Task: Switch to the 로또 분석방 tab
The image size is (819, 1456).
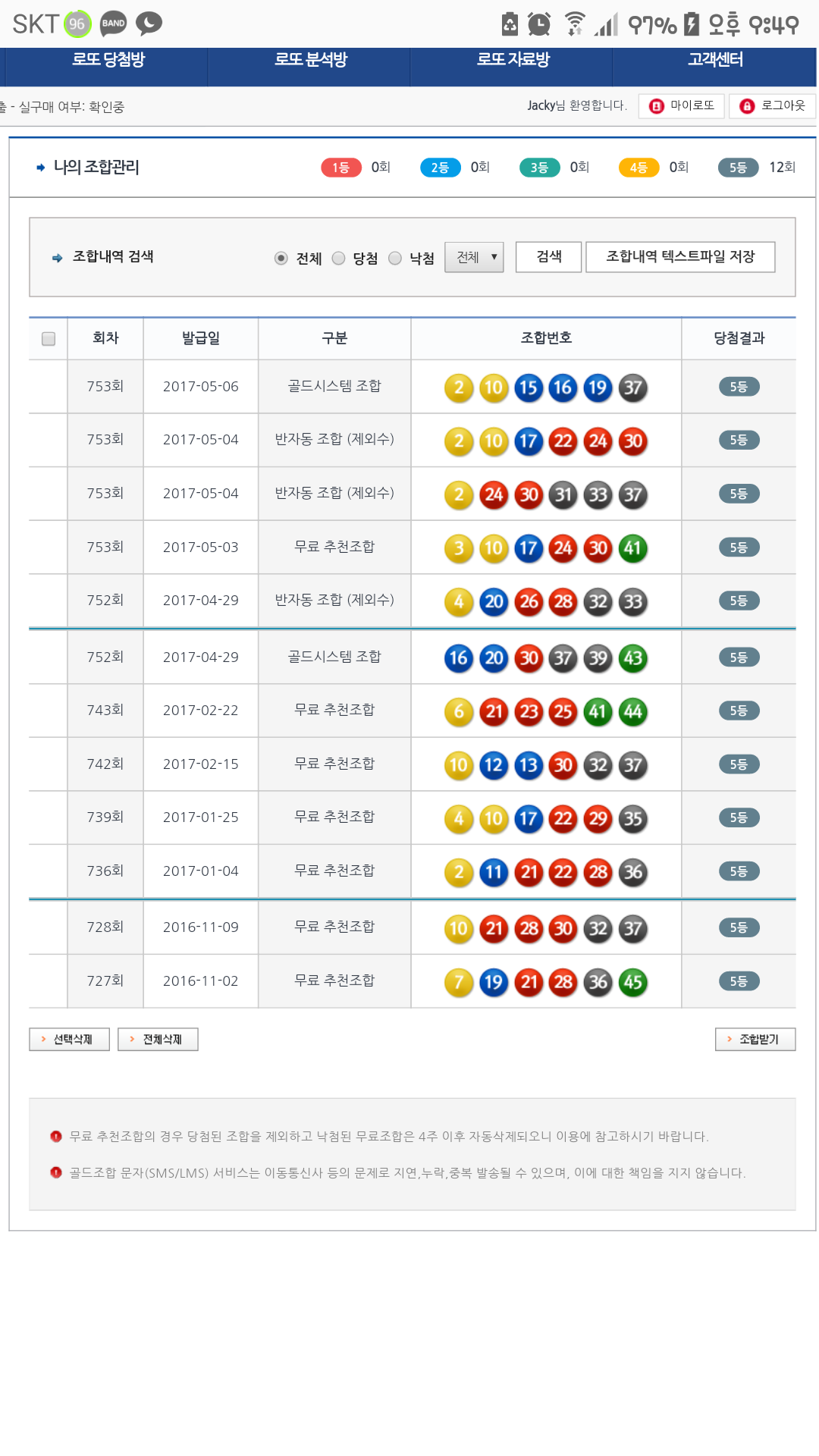Action: [310, 60]
